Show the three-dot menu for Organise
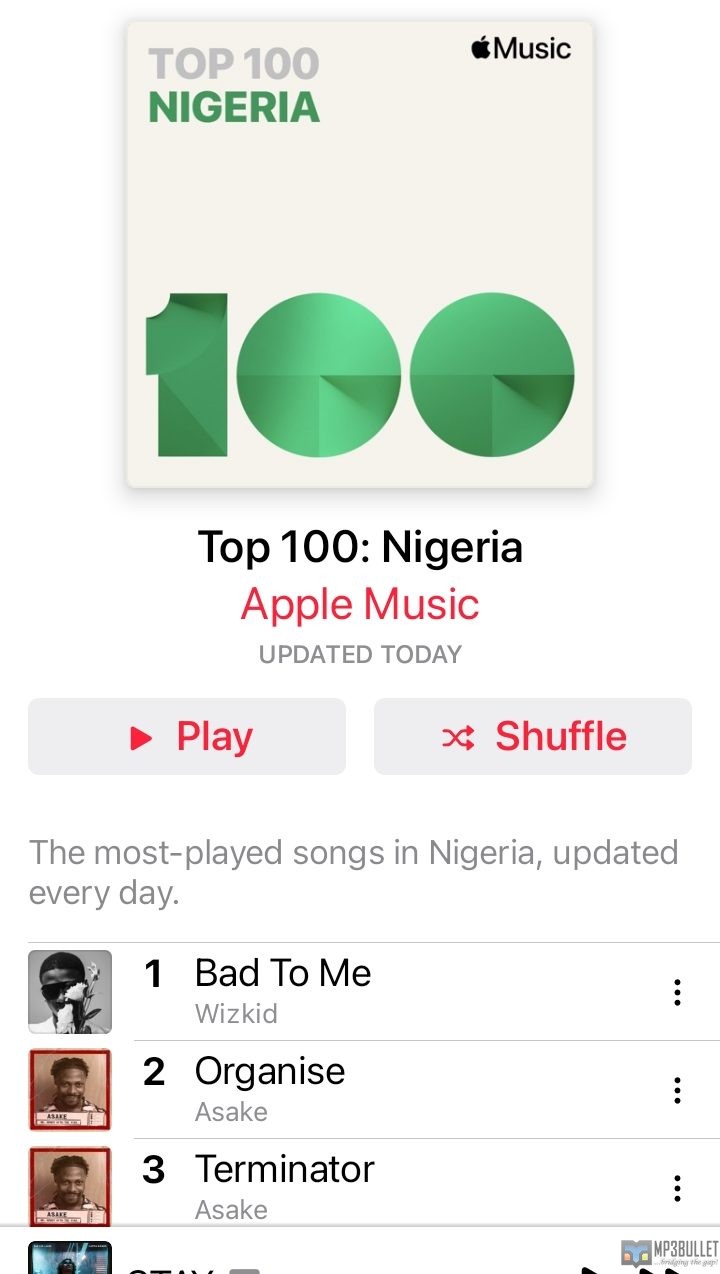Screen dimensions: 720x1274 pyautogui.click(x=677, y=1090)
